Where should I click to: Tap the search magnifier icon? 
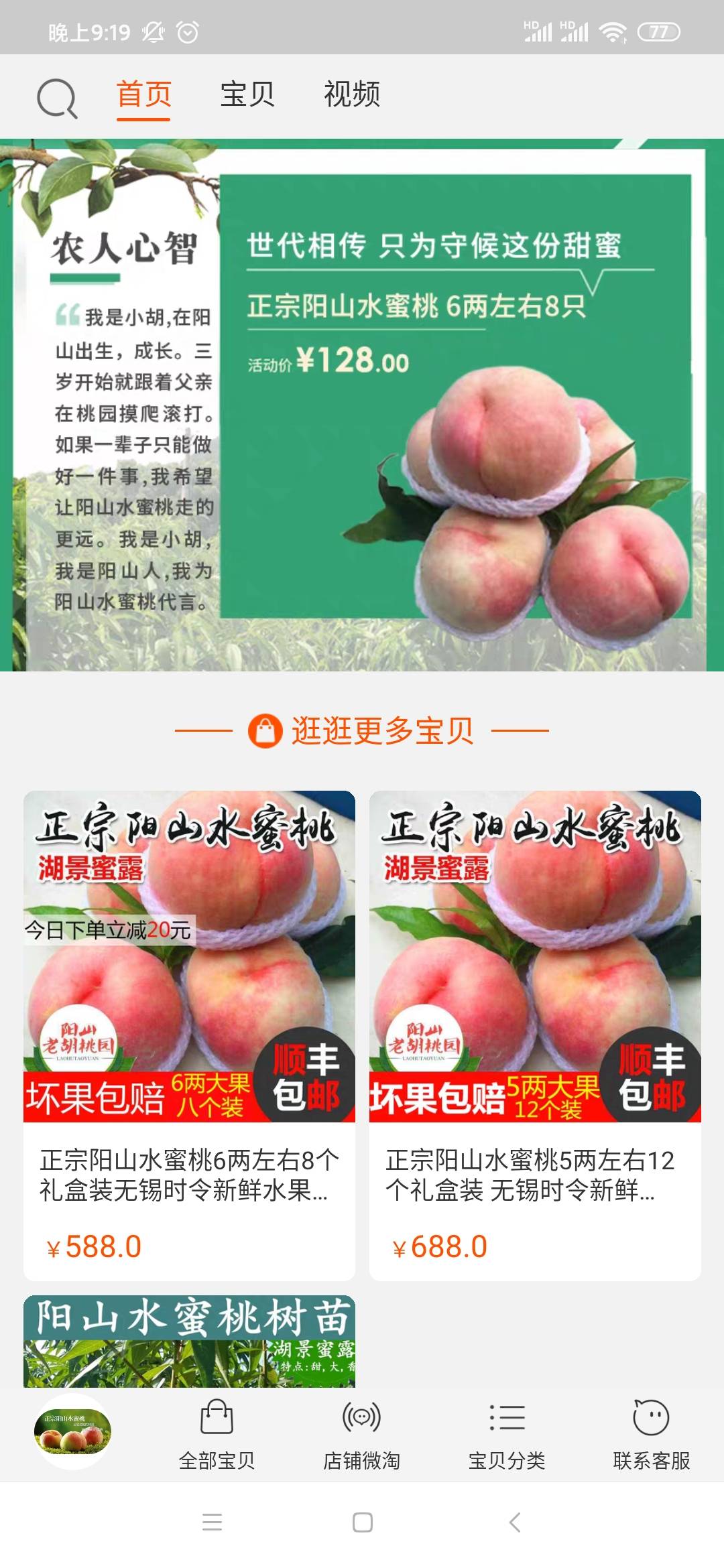click(57, 98)
